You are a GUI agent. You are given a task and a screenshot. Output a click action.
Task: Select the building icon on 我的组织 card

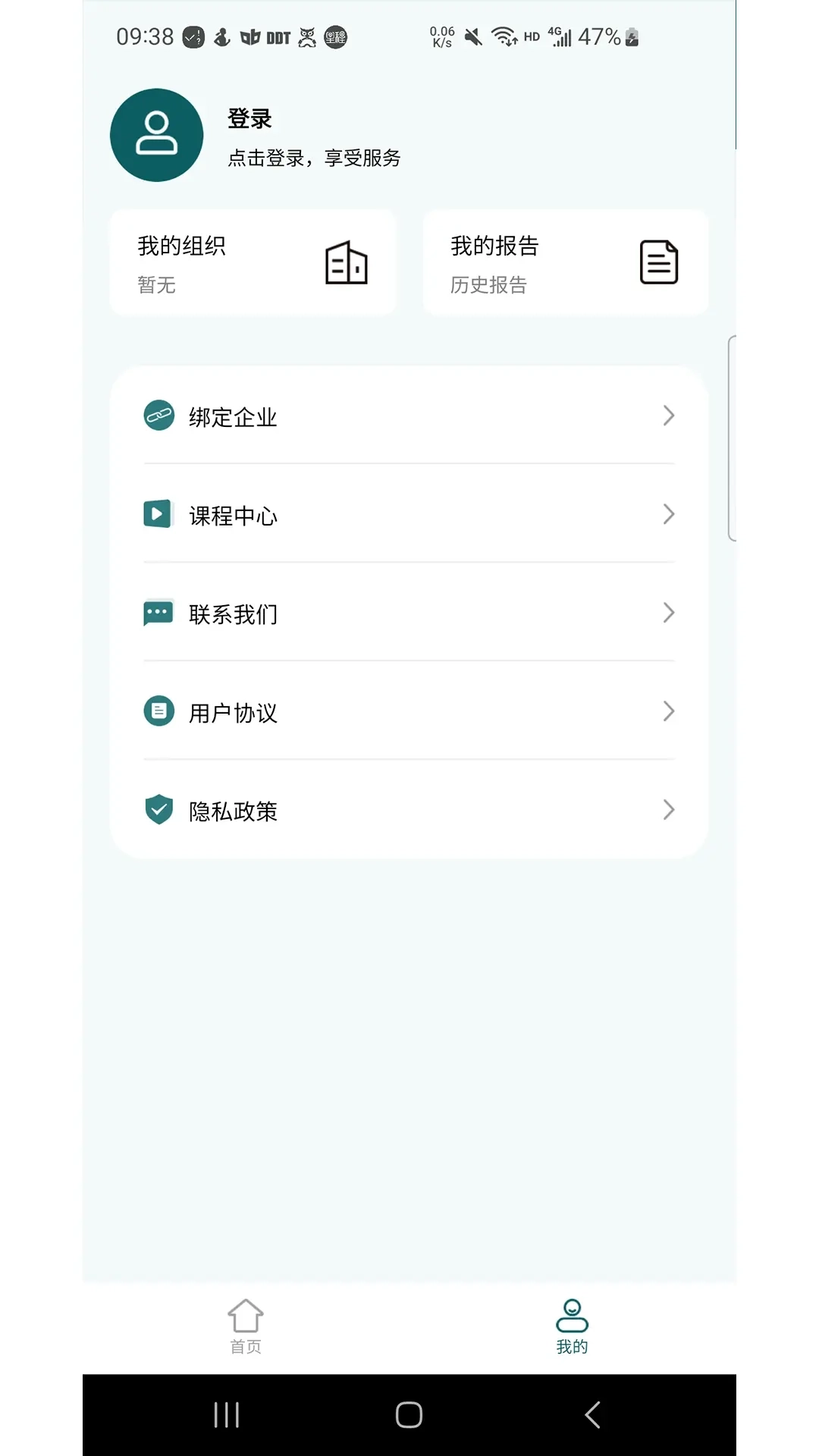click(347, 262)
